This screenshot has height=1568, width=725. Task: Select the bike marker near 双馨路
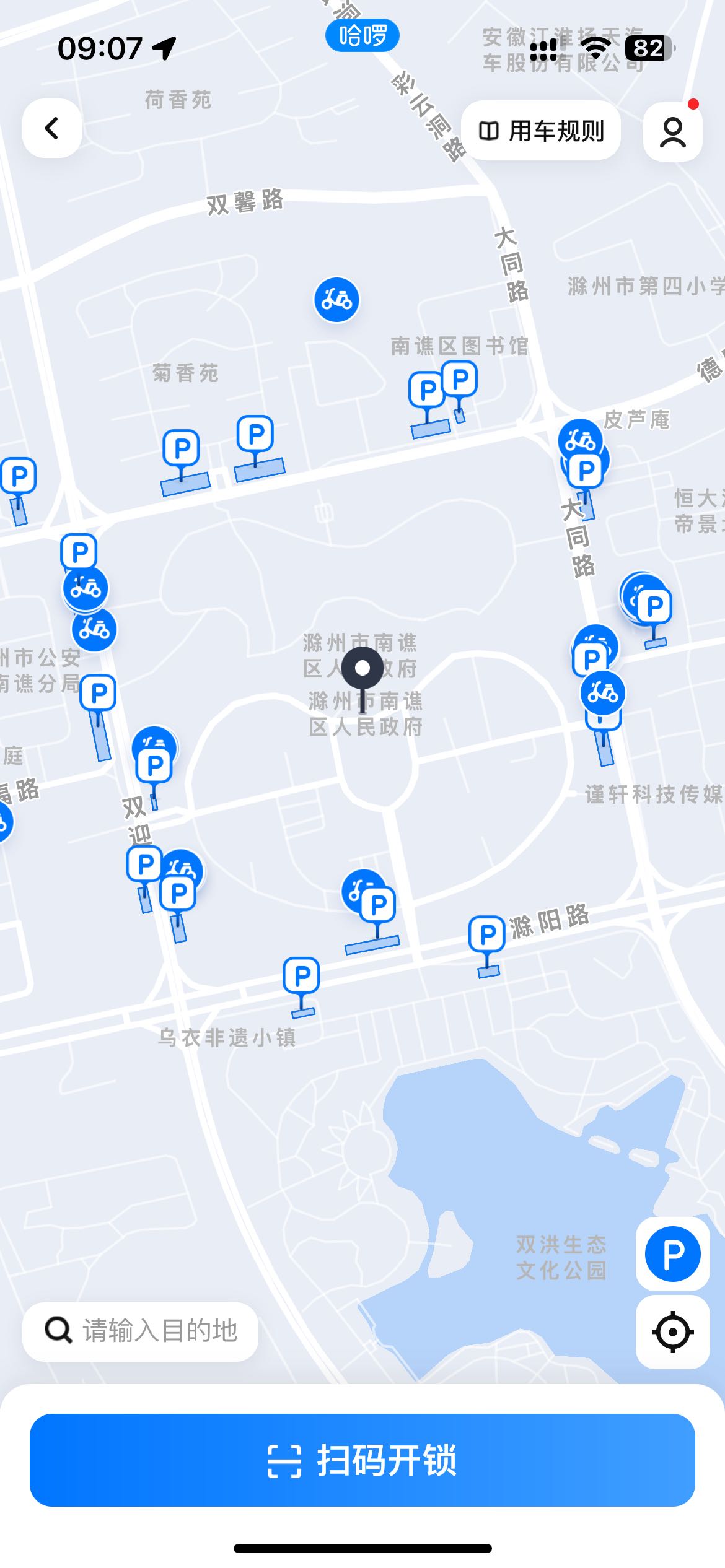pos(336,300)
